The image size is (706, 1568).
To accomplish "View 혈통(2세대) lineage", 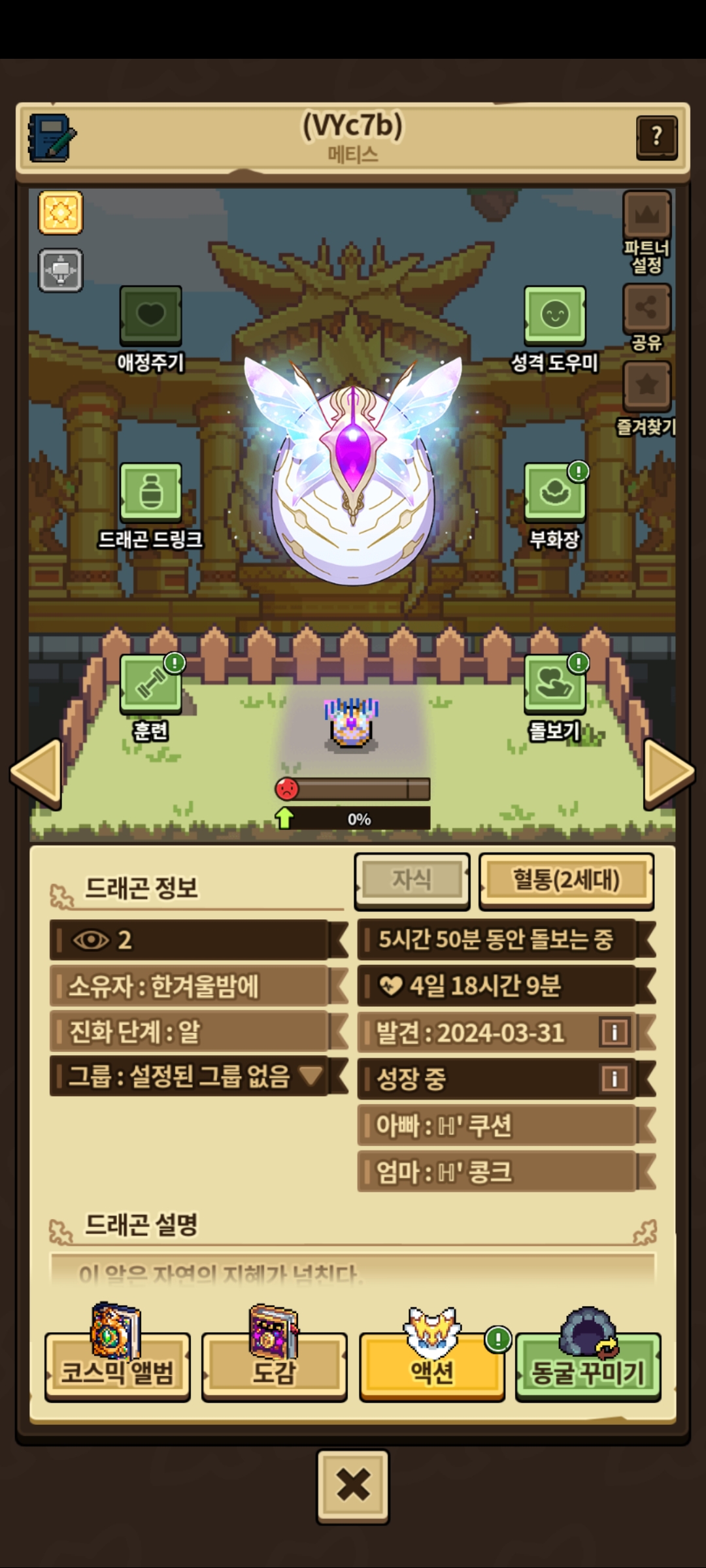I will pos(566,879).
